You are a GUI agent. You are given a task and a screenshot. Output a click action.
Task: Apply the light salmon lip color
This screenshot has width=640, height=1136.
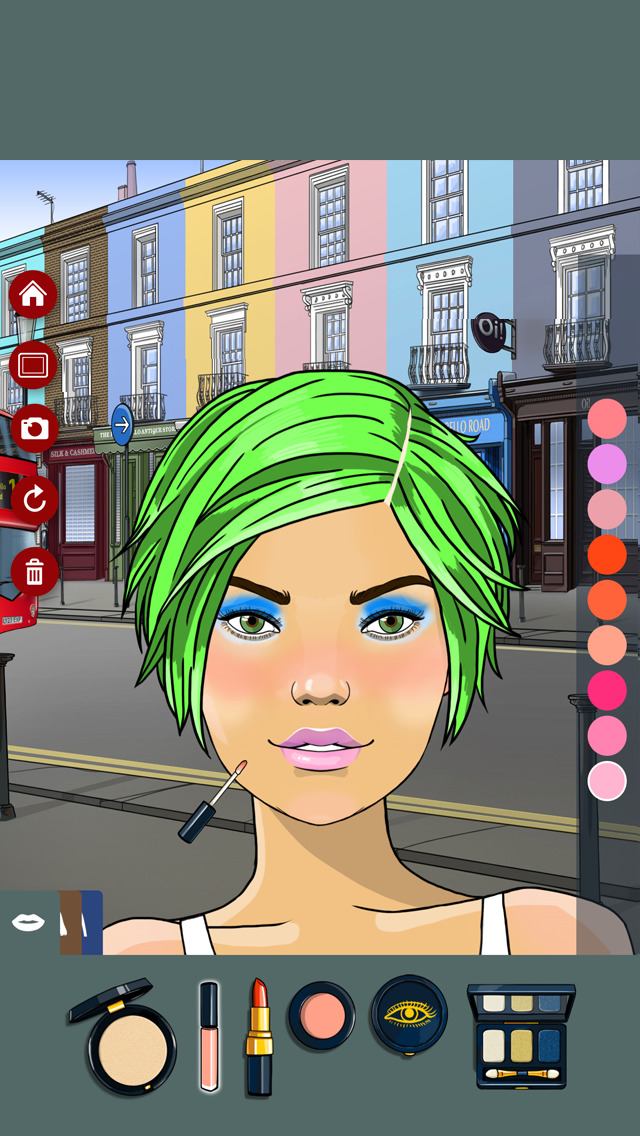pyautogui.click(x=607, y=645)
